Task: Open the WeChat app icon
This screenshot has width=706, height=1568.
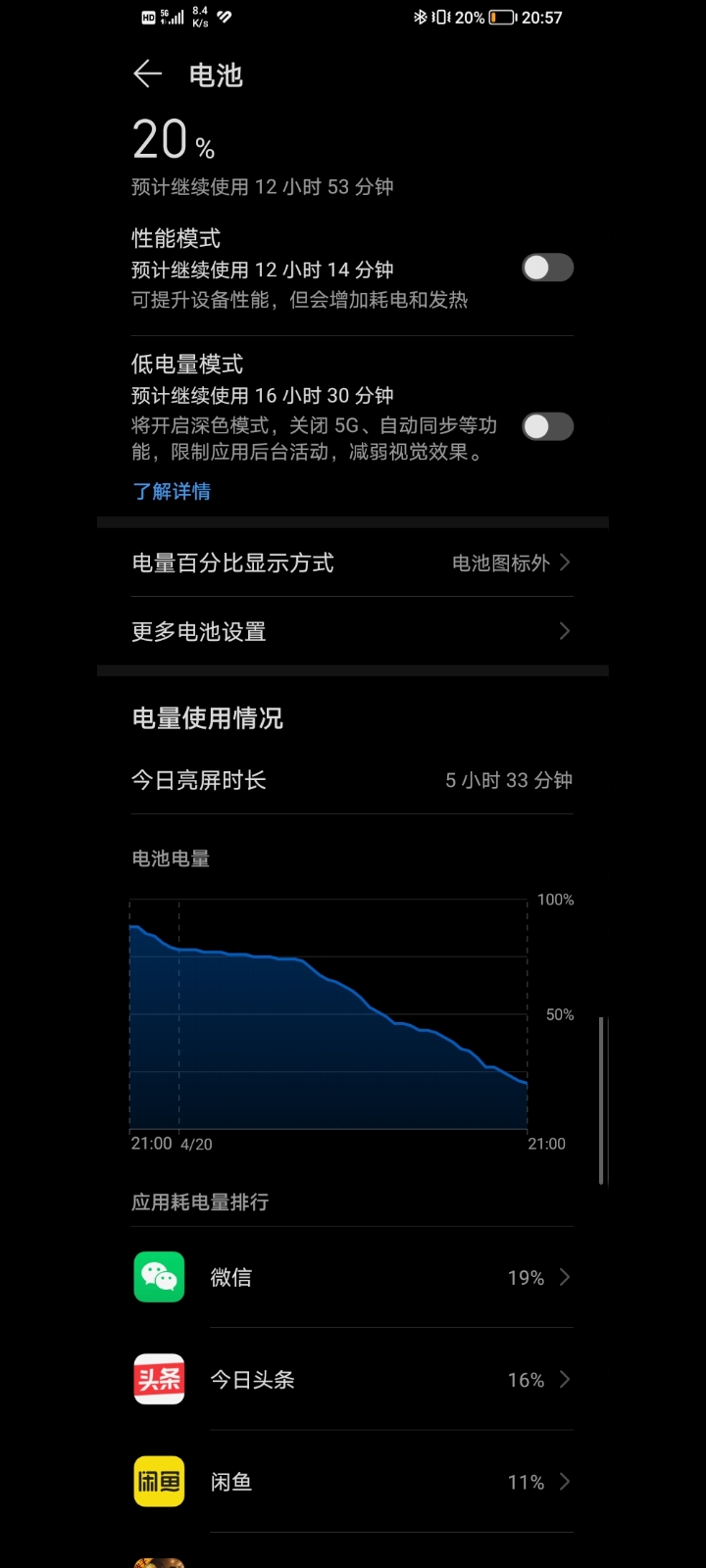Action: click(x=159, y=1277)
